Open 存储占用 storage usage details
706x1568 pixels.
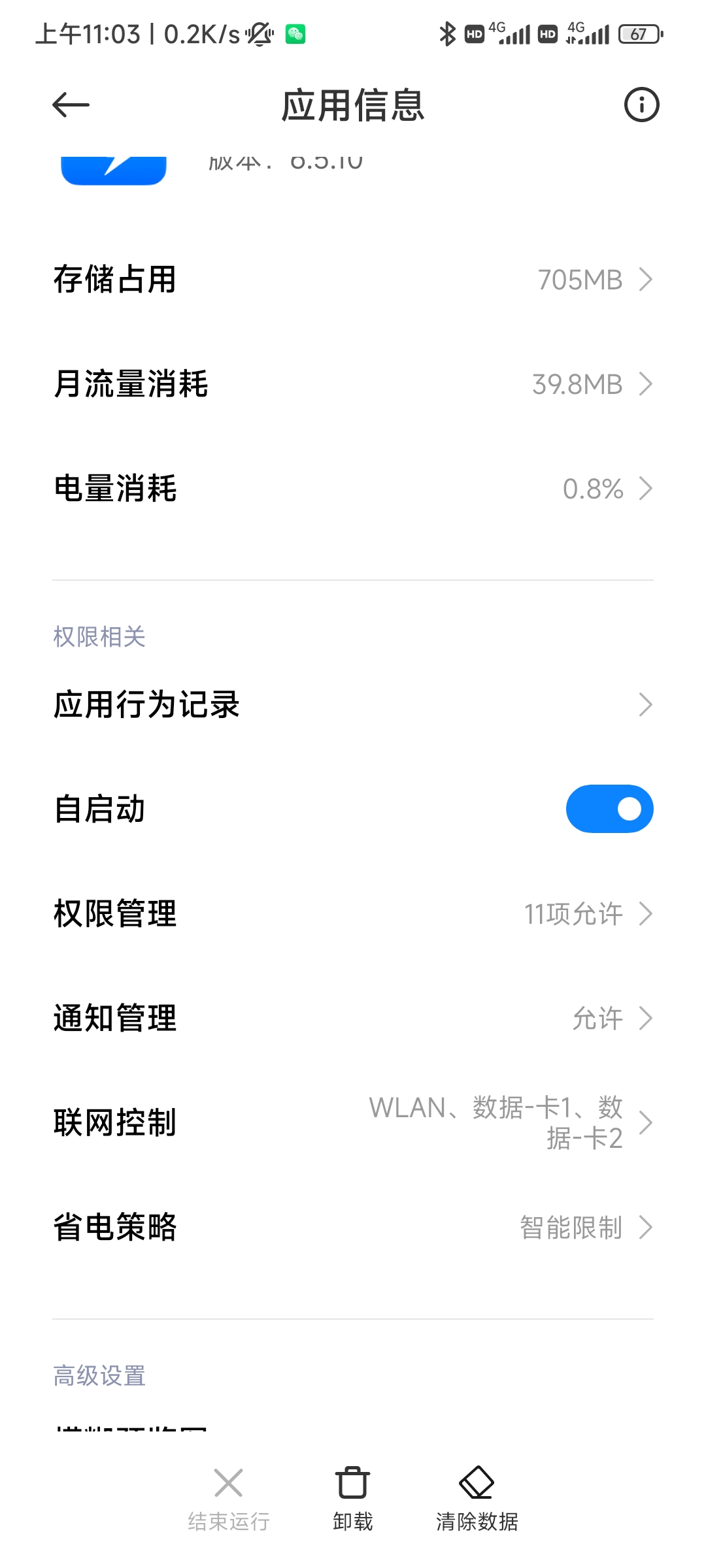(x=353, y=280)
